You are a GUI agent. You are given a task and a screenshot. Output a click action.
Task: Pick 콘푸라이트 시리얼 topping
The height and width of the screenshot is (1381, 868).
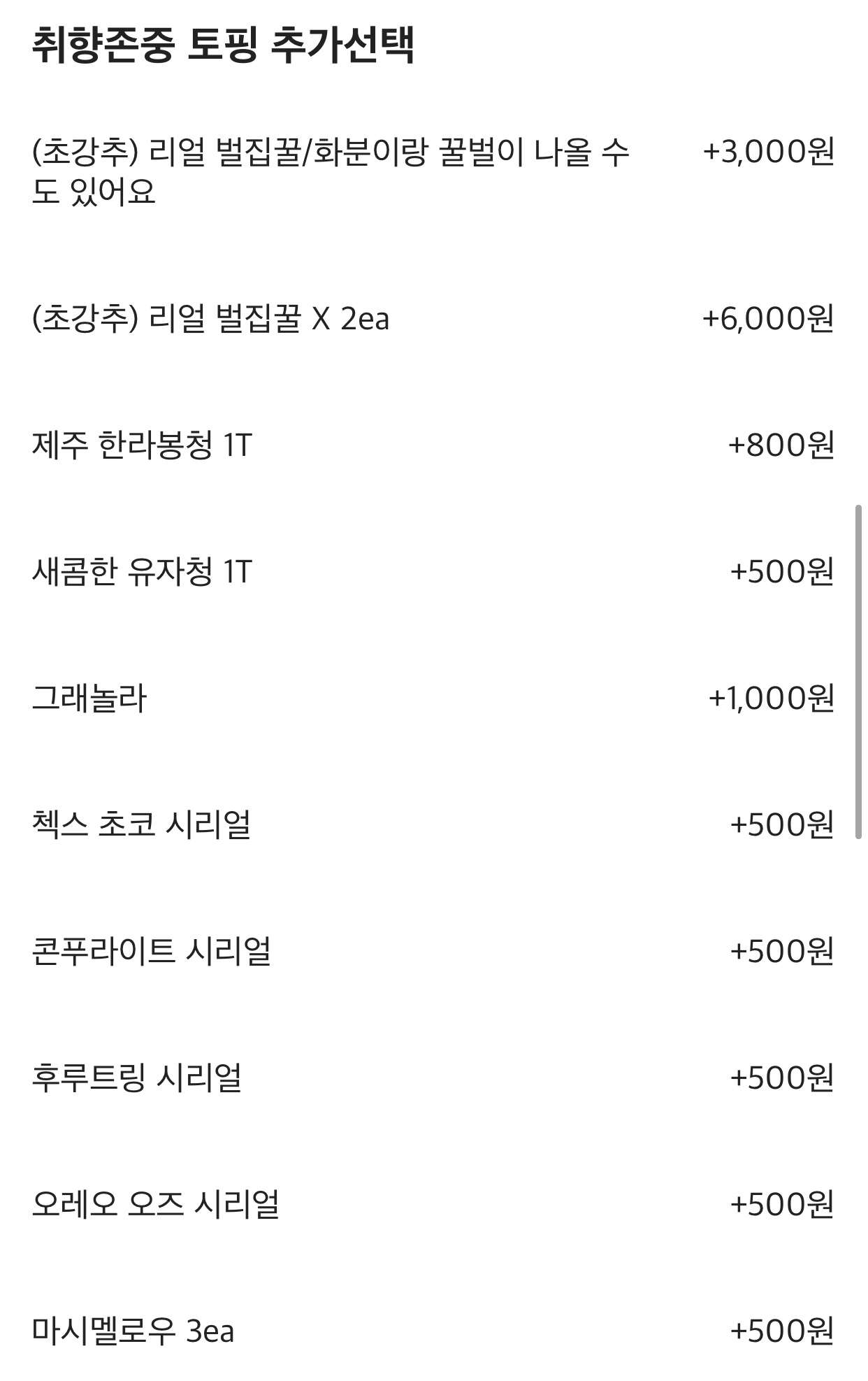click(x=152, y=952)
